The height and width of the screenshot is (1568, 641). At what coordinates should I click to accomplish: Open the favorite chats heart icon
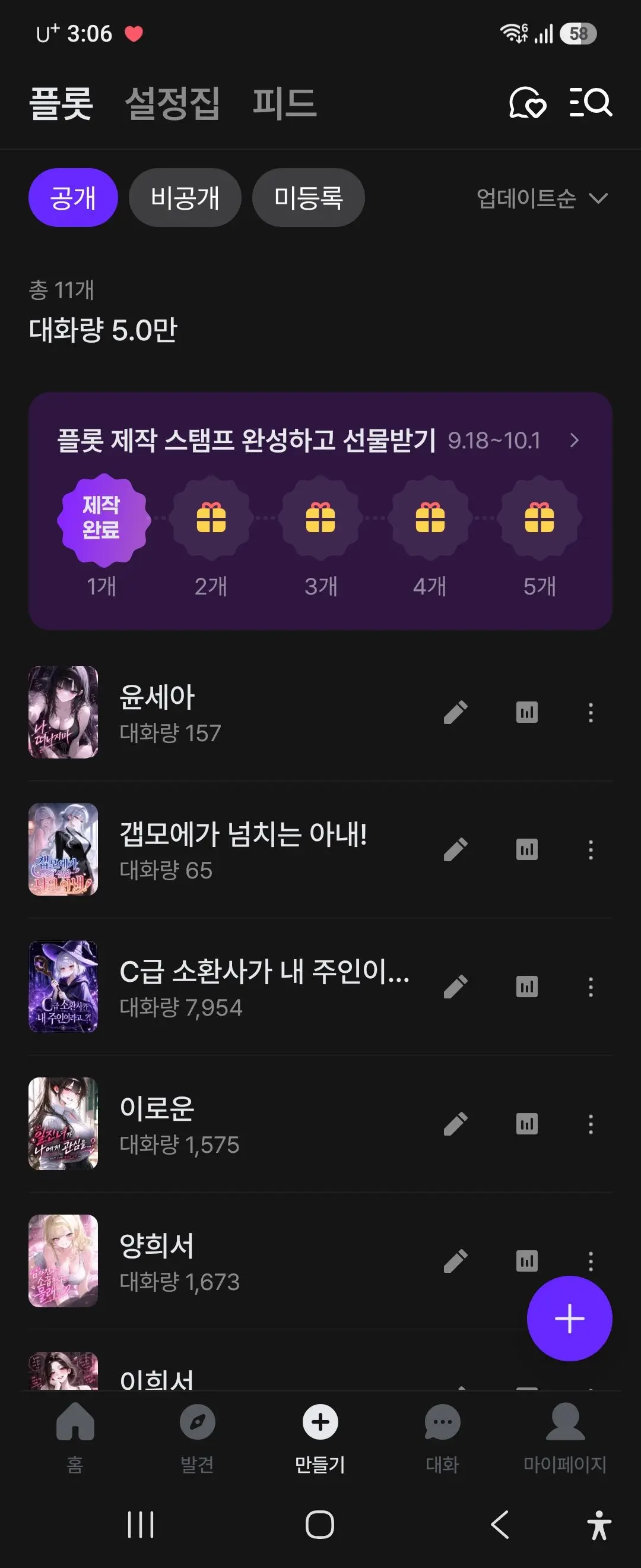click(x=527, y=102)
